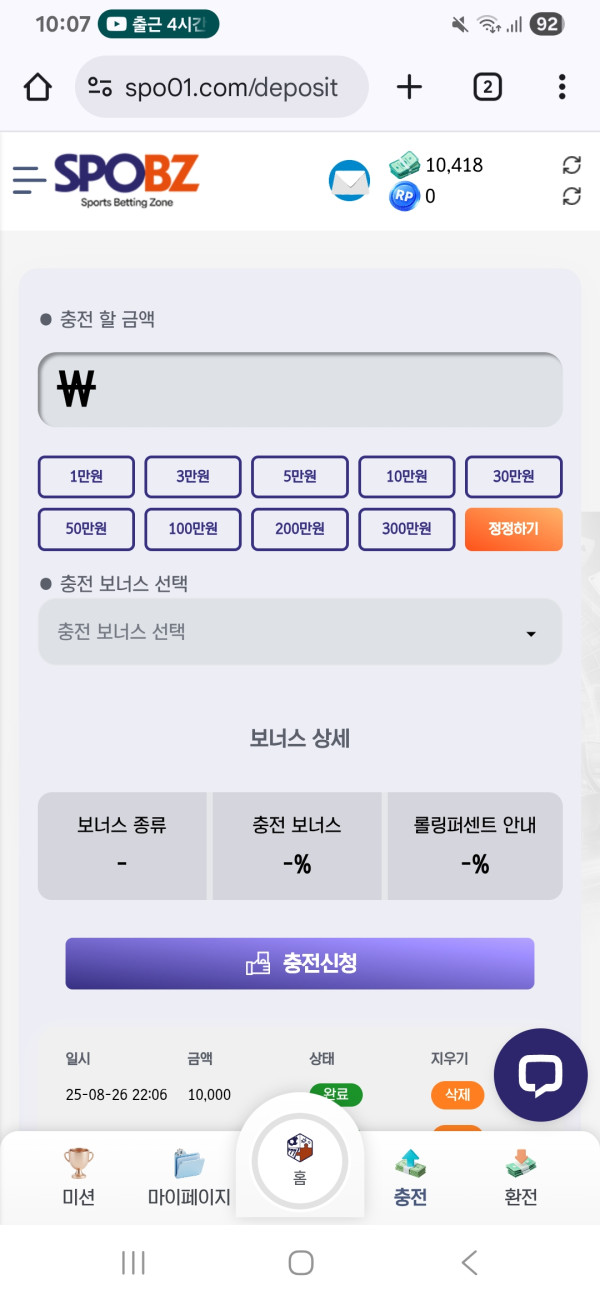Screen dimensions: 600x1300
Task: Tap the deposit amount field
Action: coord(300,389)
